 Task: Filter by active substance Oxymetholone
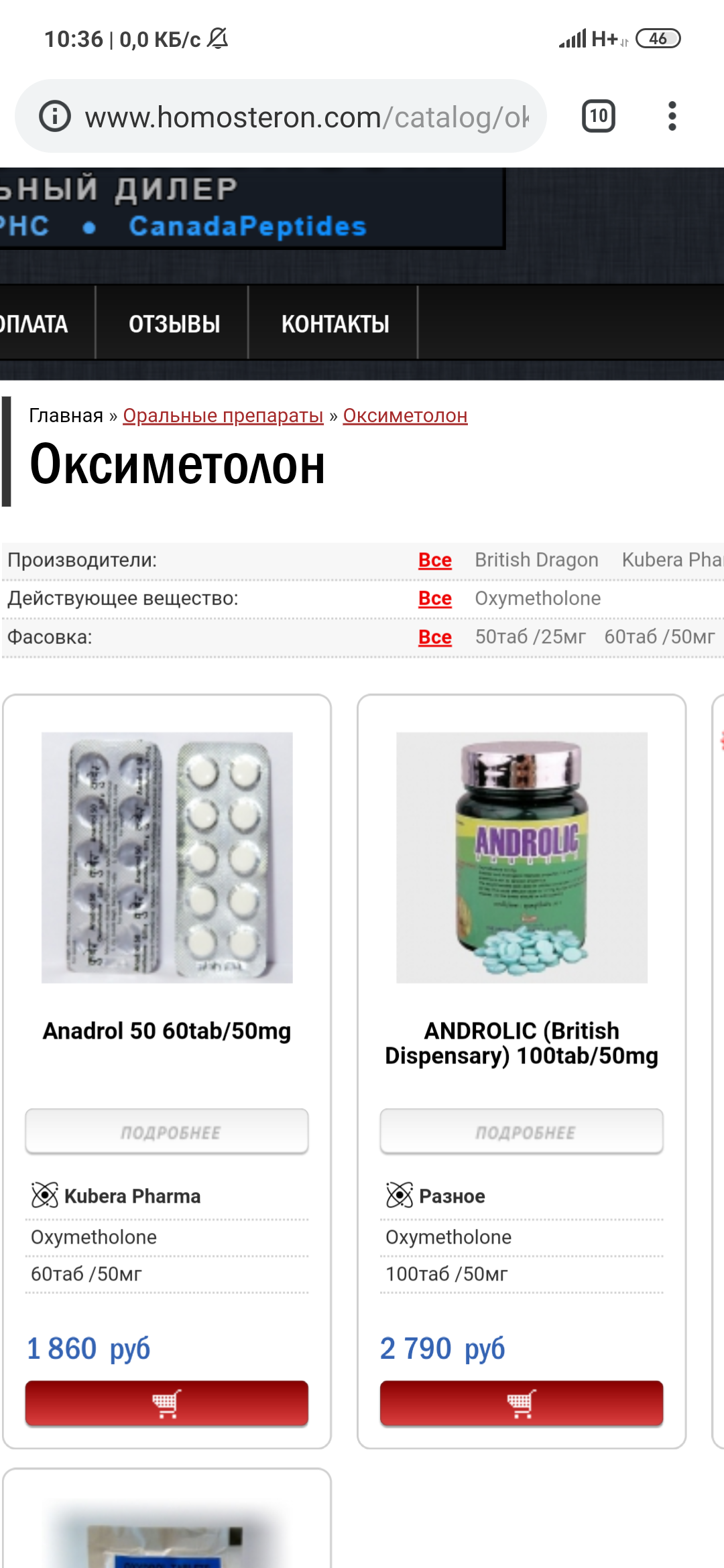[538, 598]
